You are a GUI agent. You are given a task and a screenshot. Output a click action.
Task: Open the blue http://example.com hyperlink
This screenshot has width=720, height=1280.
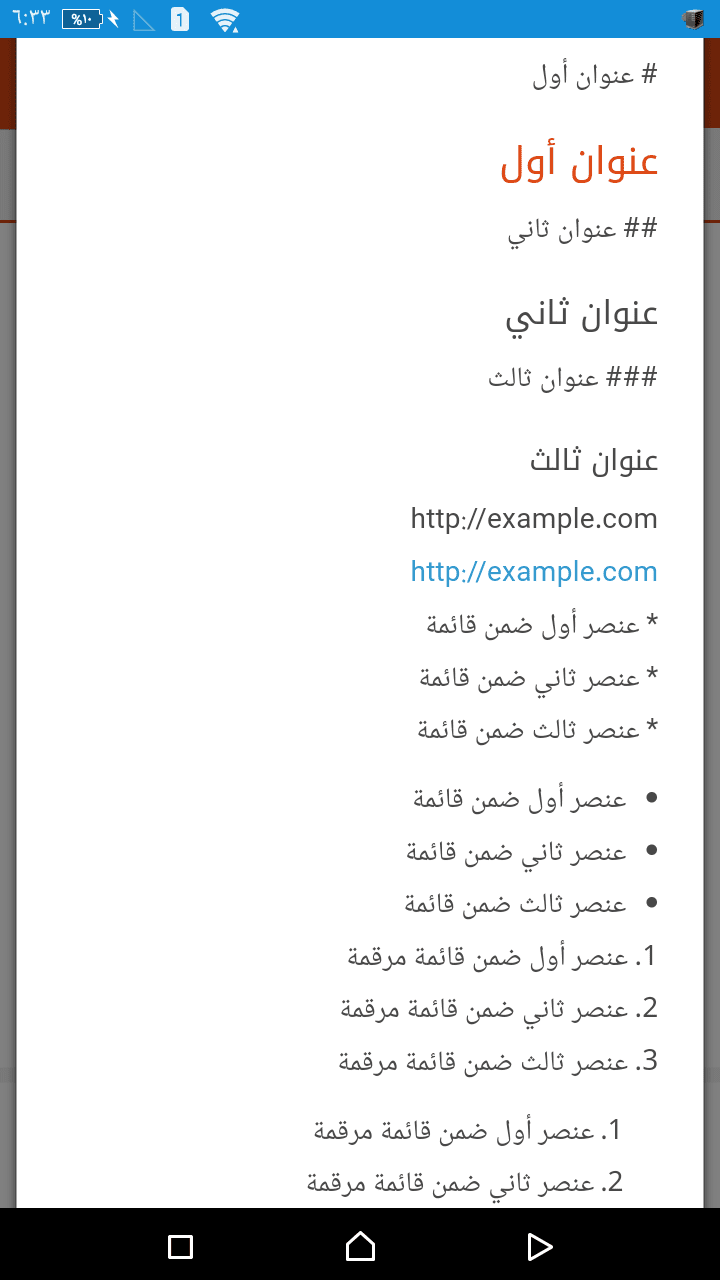pos(533,571)
